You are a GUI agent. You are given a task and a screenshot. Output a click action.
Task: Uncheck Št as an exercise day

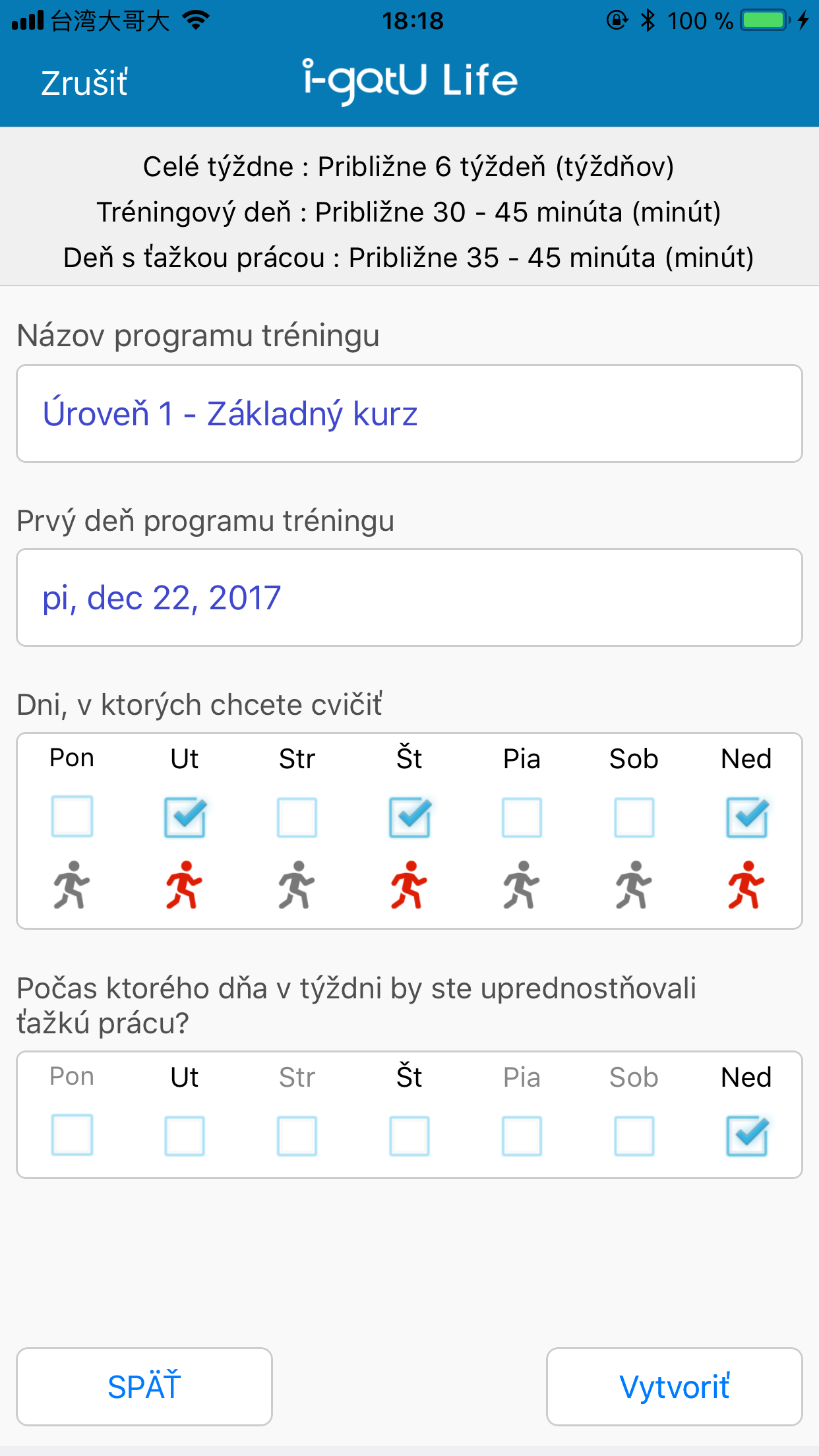pyautogui.click(x=409, y=817)
